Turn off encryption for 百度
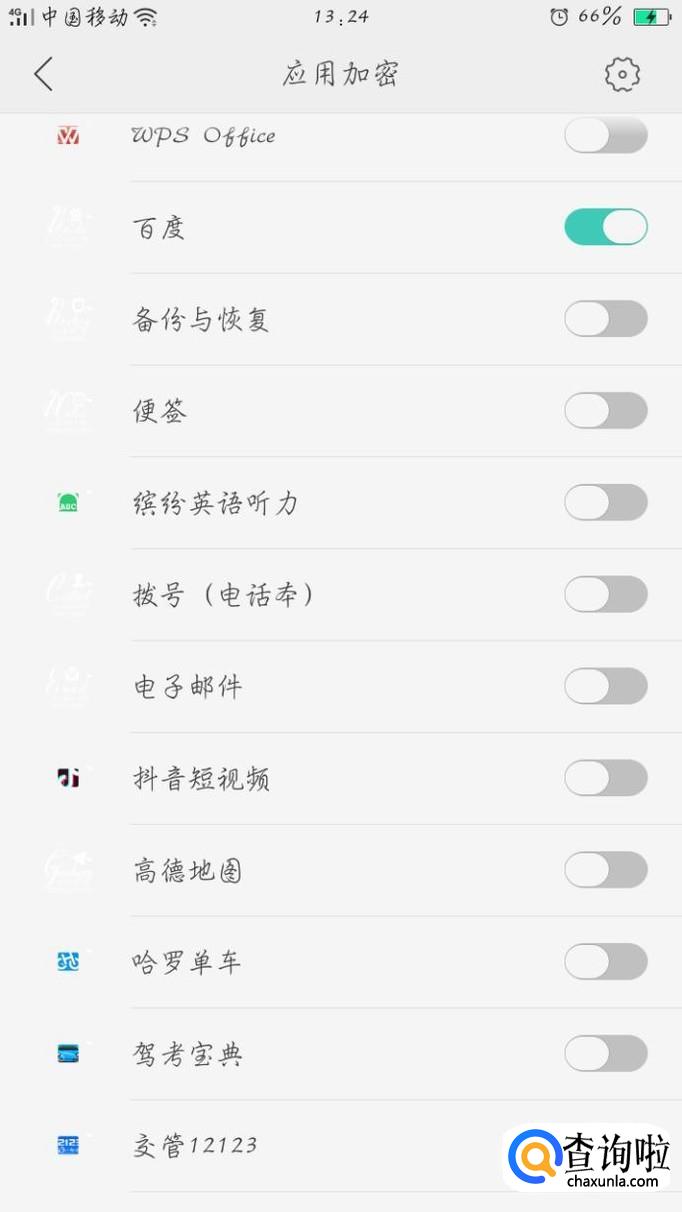This screenshot has width=682, height=1212. click(606, 227)
